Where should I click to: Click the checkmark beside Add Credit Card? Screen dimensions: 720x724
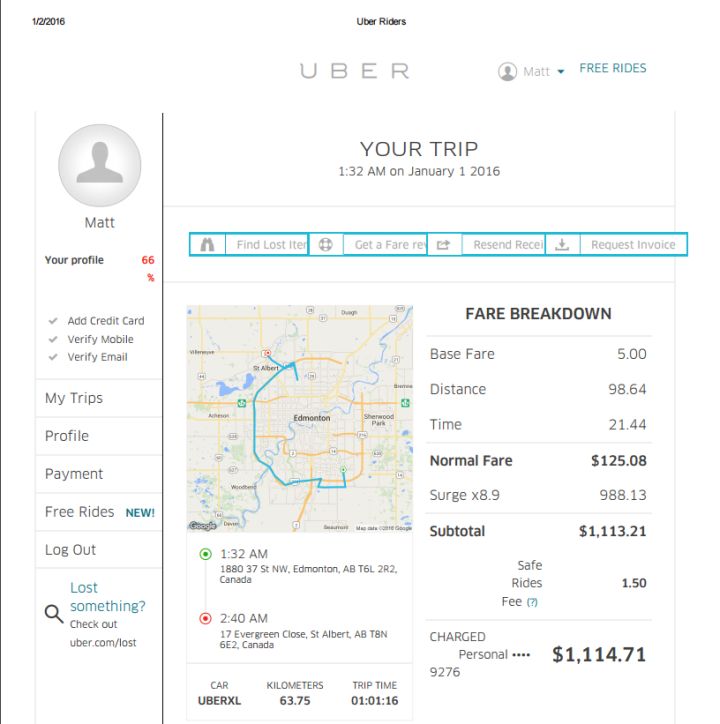coord(51,322)
